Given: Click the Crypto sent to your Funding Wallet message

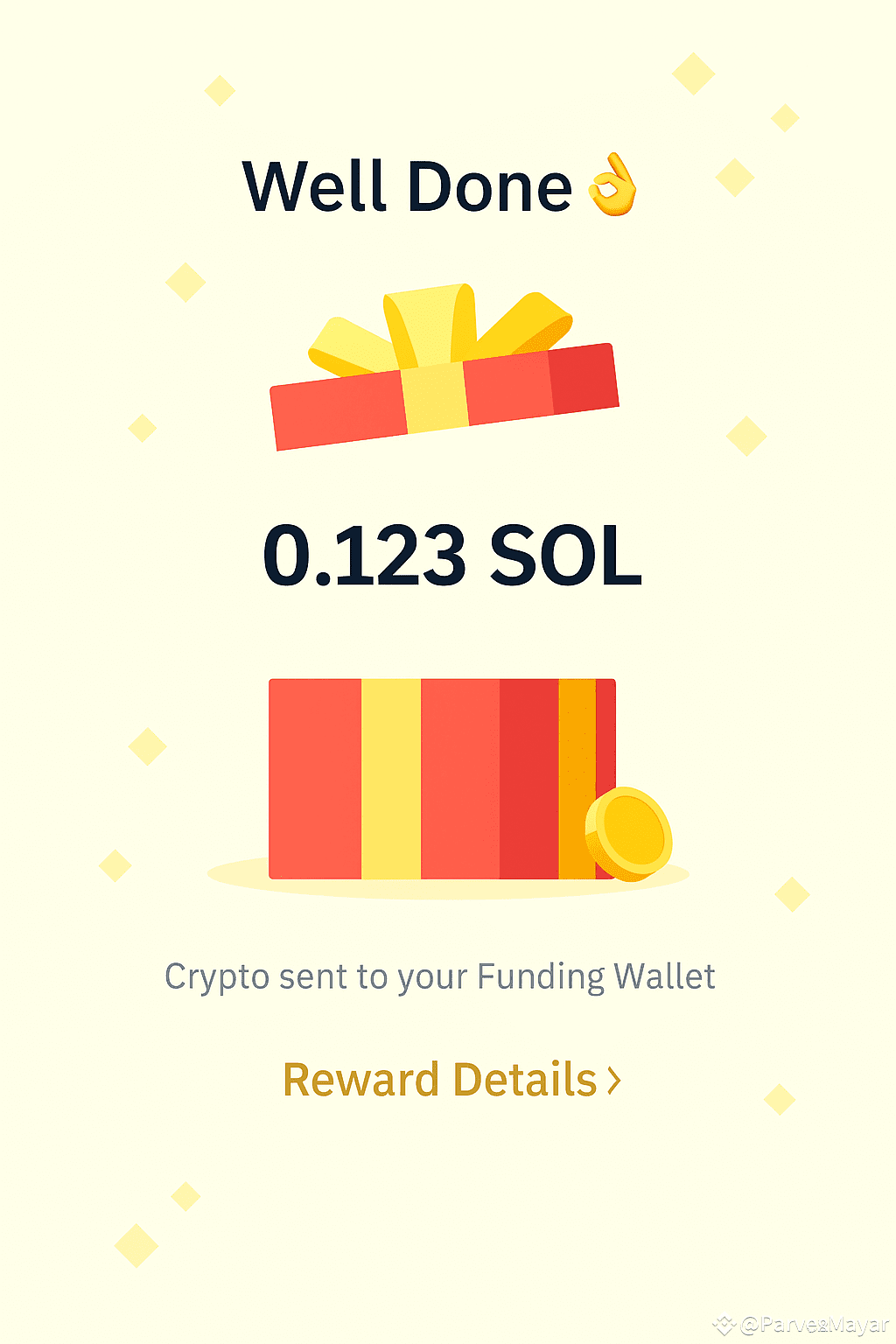Looking at the screenshot, I should pyautogui.click(x=441, y=976).
